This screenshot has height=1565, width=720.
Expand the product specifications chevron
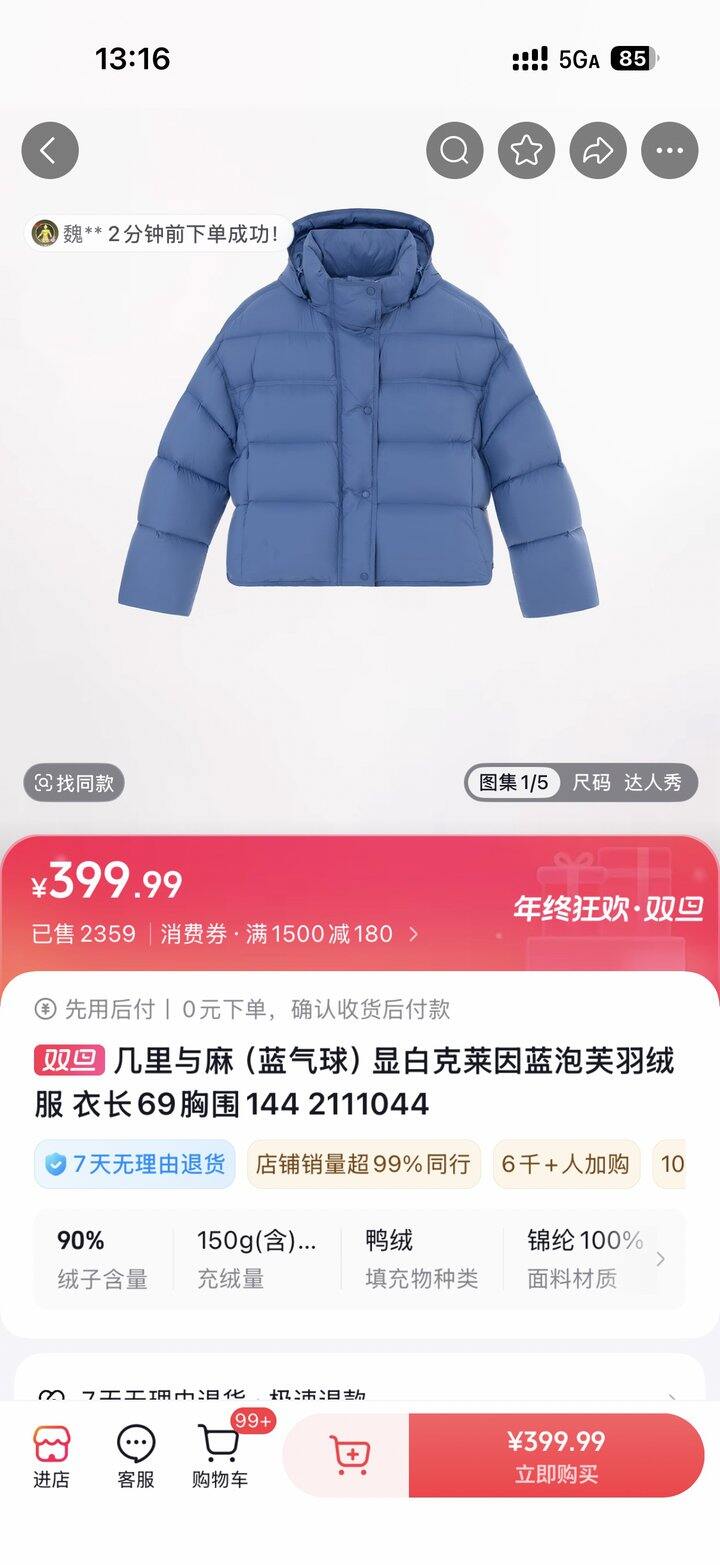click(660, 1259)
